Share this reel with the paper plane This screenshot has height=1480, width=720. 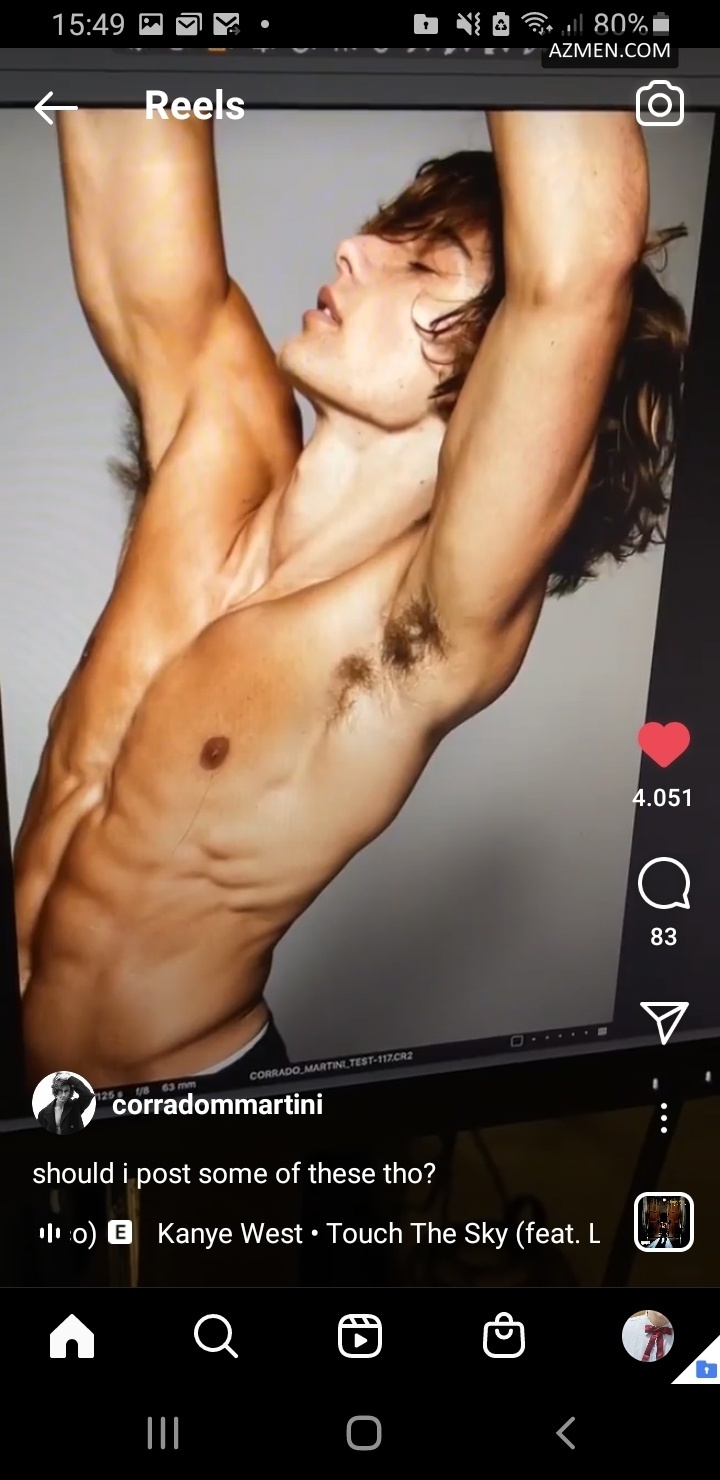coord(663,1020)
